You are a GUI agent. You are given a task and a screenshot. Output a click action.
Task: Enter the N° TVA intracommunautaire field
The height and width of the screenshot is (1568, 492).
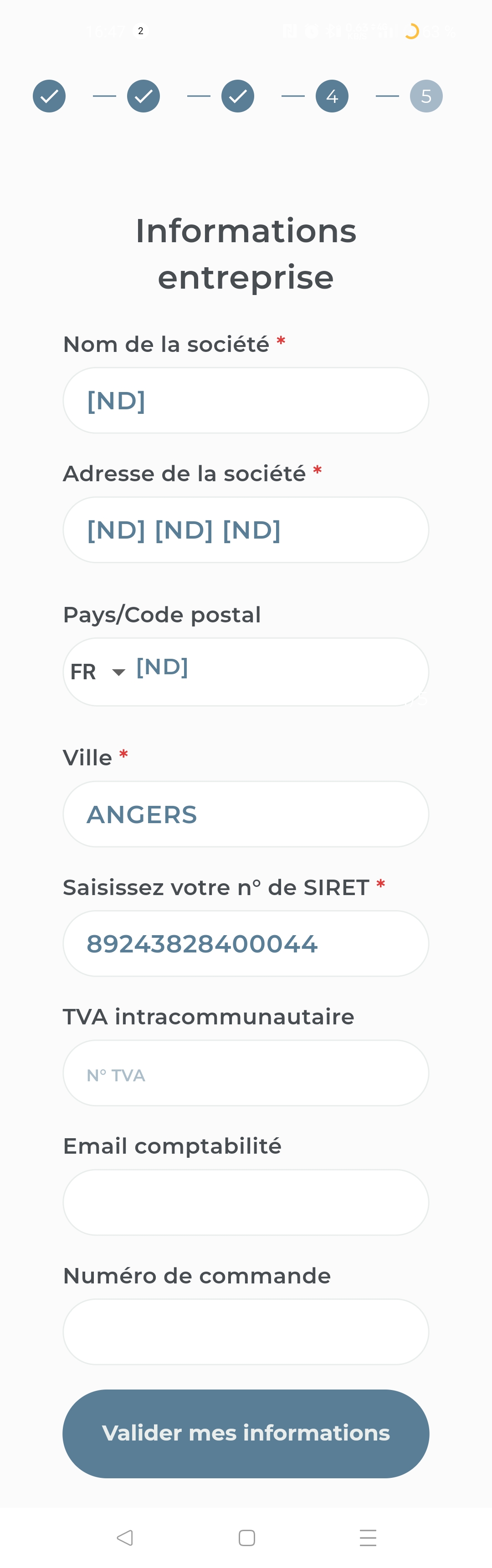coord(246,1074)
